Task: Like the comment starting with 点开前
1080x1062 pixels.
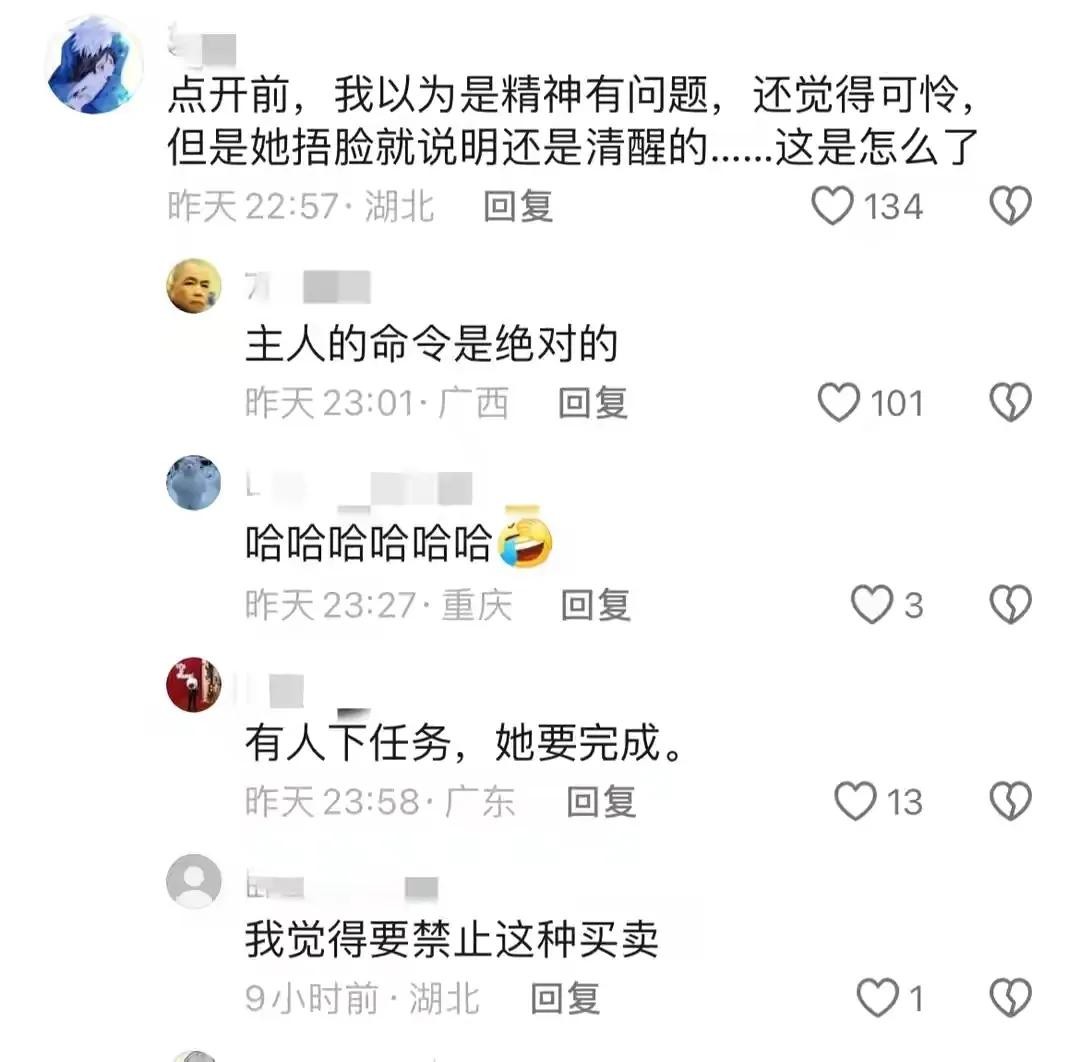Action: 831,207
